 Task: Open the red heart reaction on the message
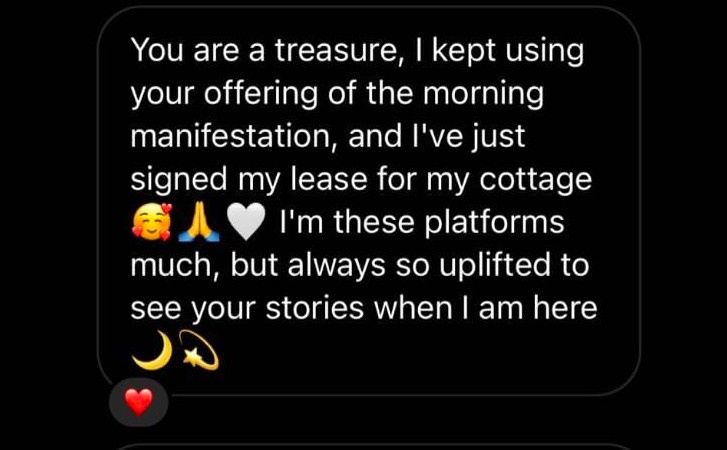[139, 402]
